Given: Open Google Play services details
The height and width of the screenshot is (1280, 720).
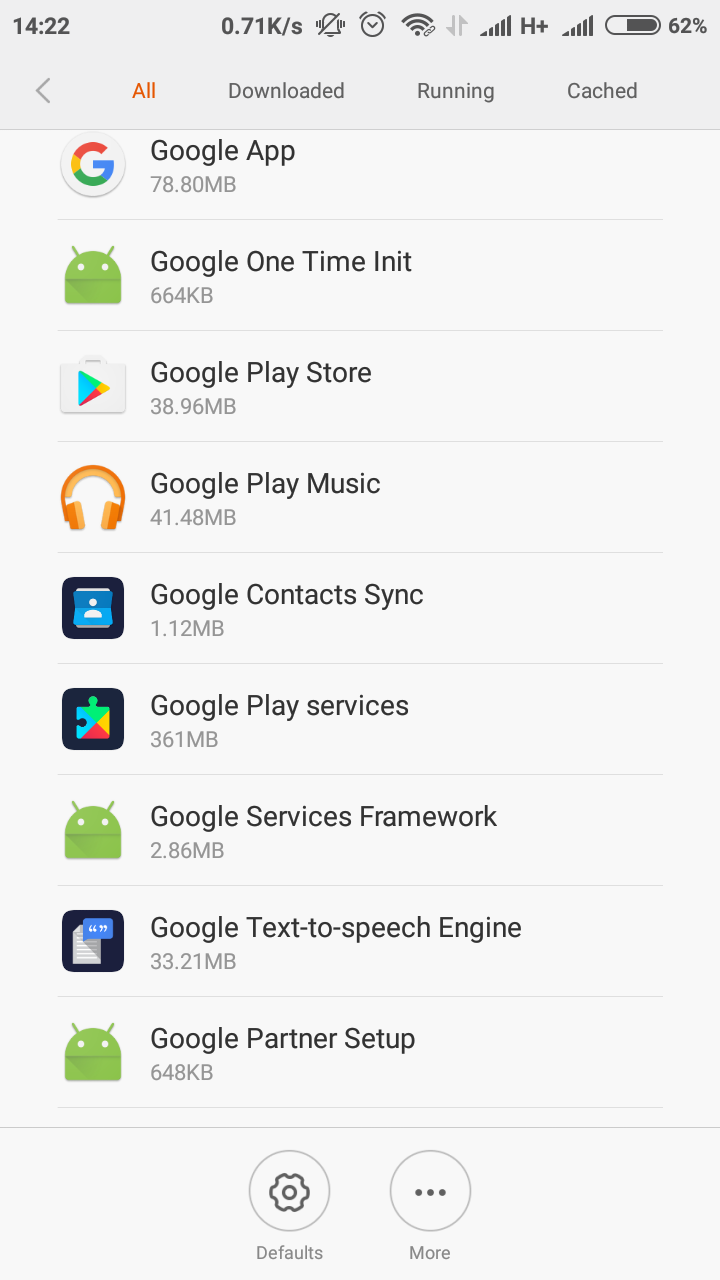Looking at the screenshot, I should click(x=360, y=720).
